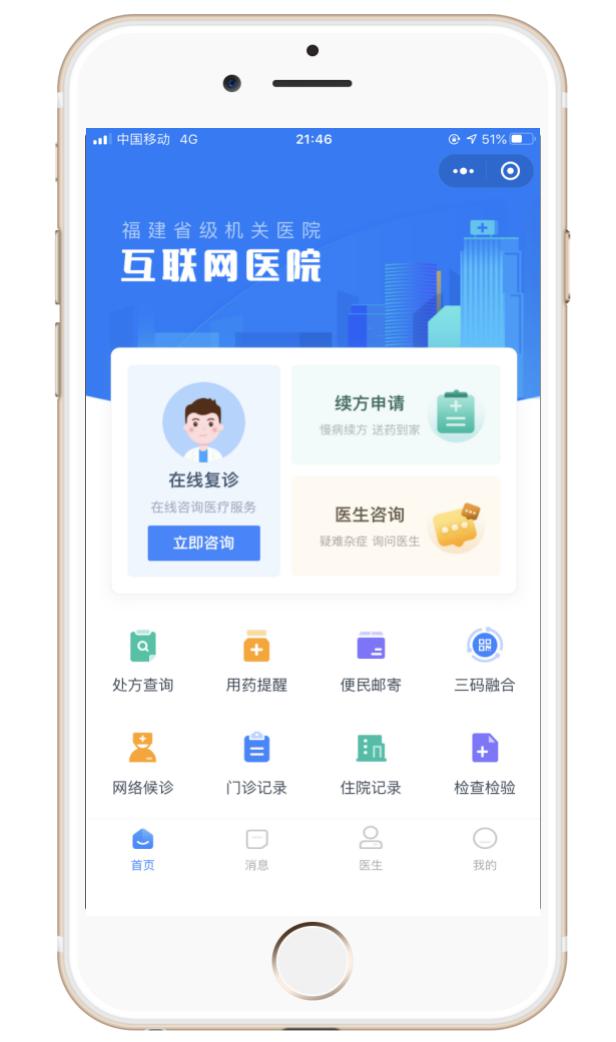Switch to the 消息 tab
The width and height of the screenshot is (616, 1042).
(257, 849)
